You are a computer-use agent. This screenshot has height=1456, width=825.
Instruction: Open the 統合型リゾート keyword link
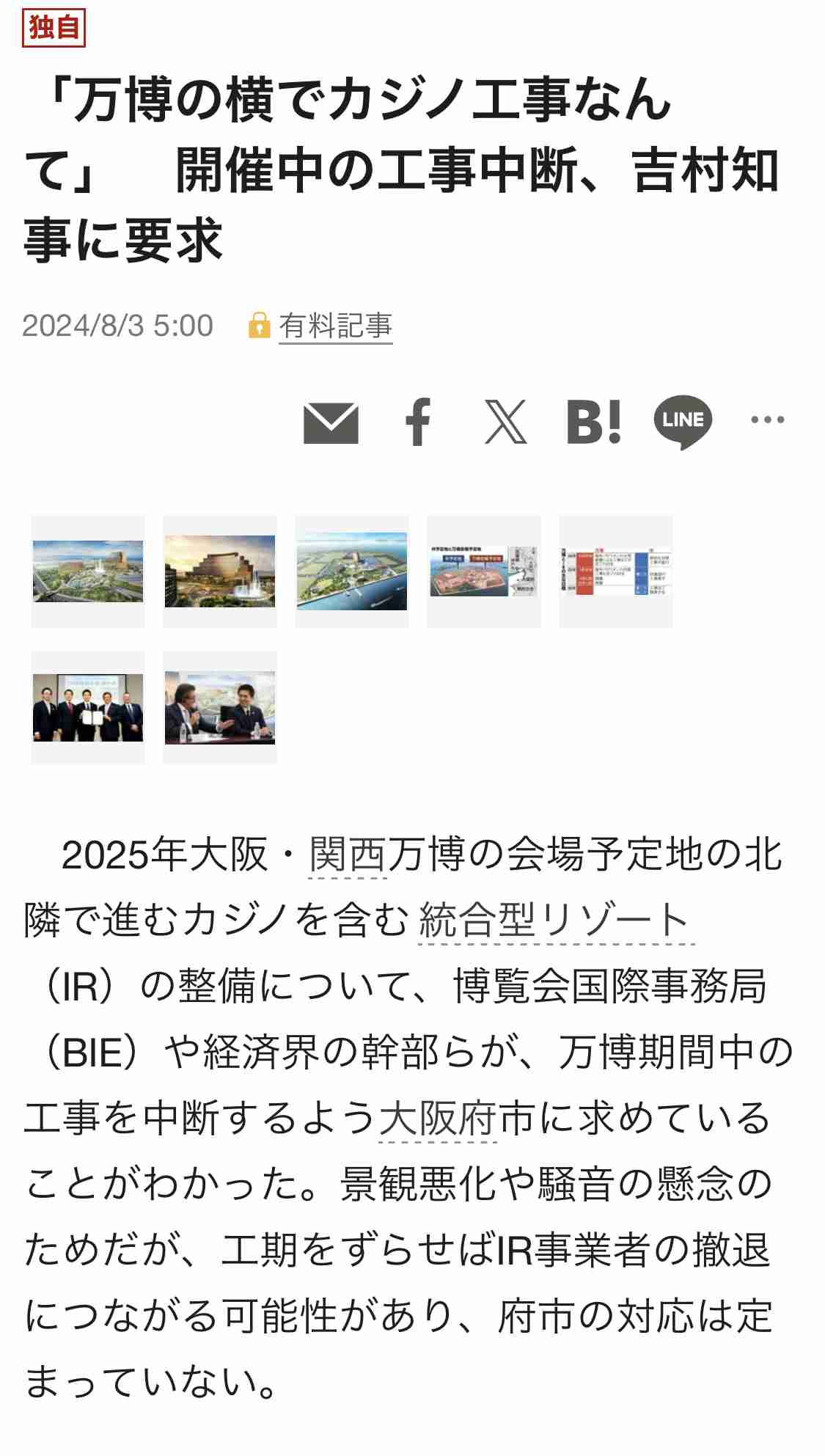[x=556, y=921]
